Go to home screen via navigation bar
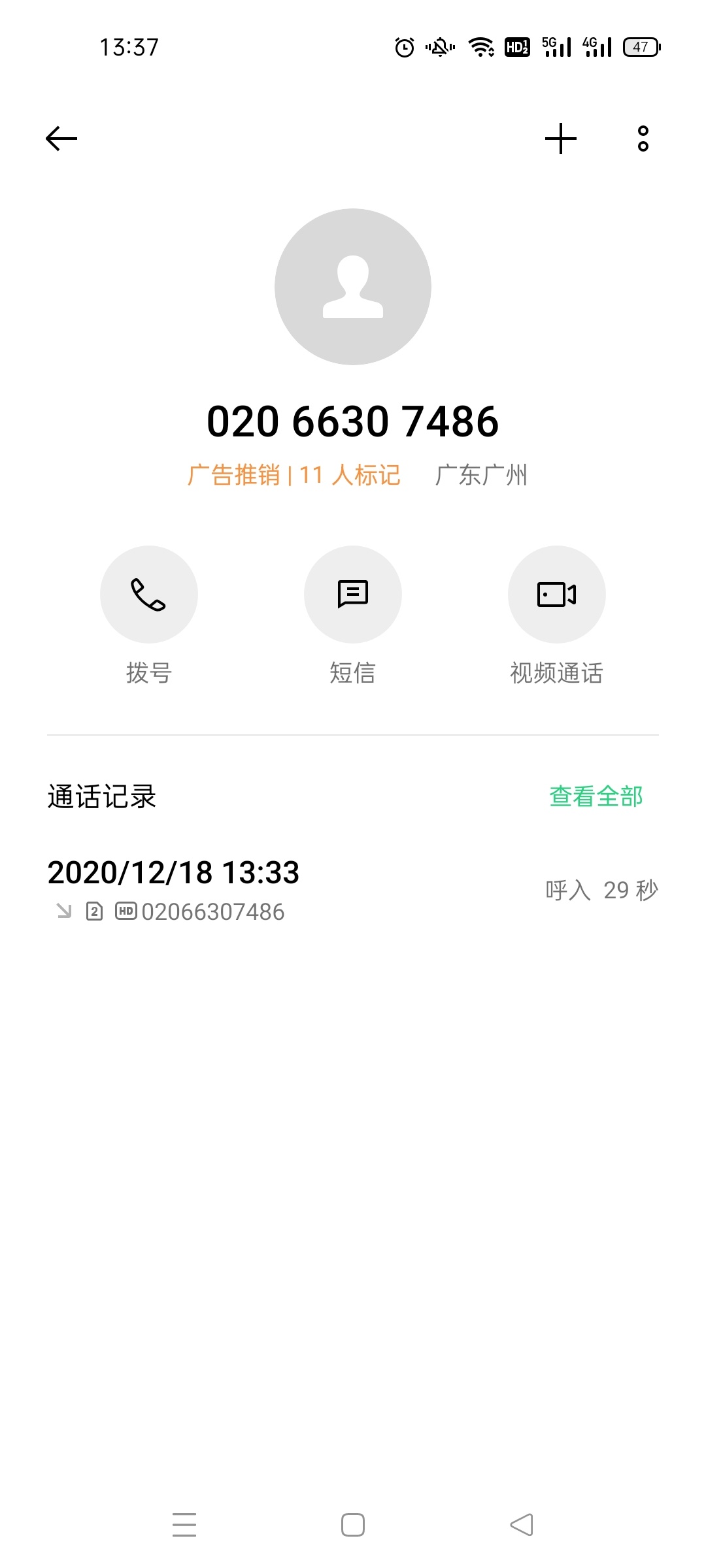This screenshot has height=1568, width=706. pyautogui.click(x=353, y=1525)
